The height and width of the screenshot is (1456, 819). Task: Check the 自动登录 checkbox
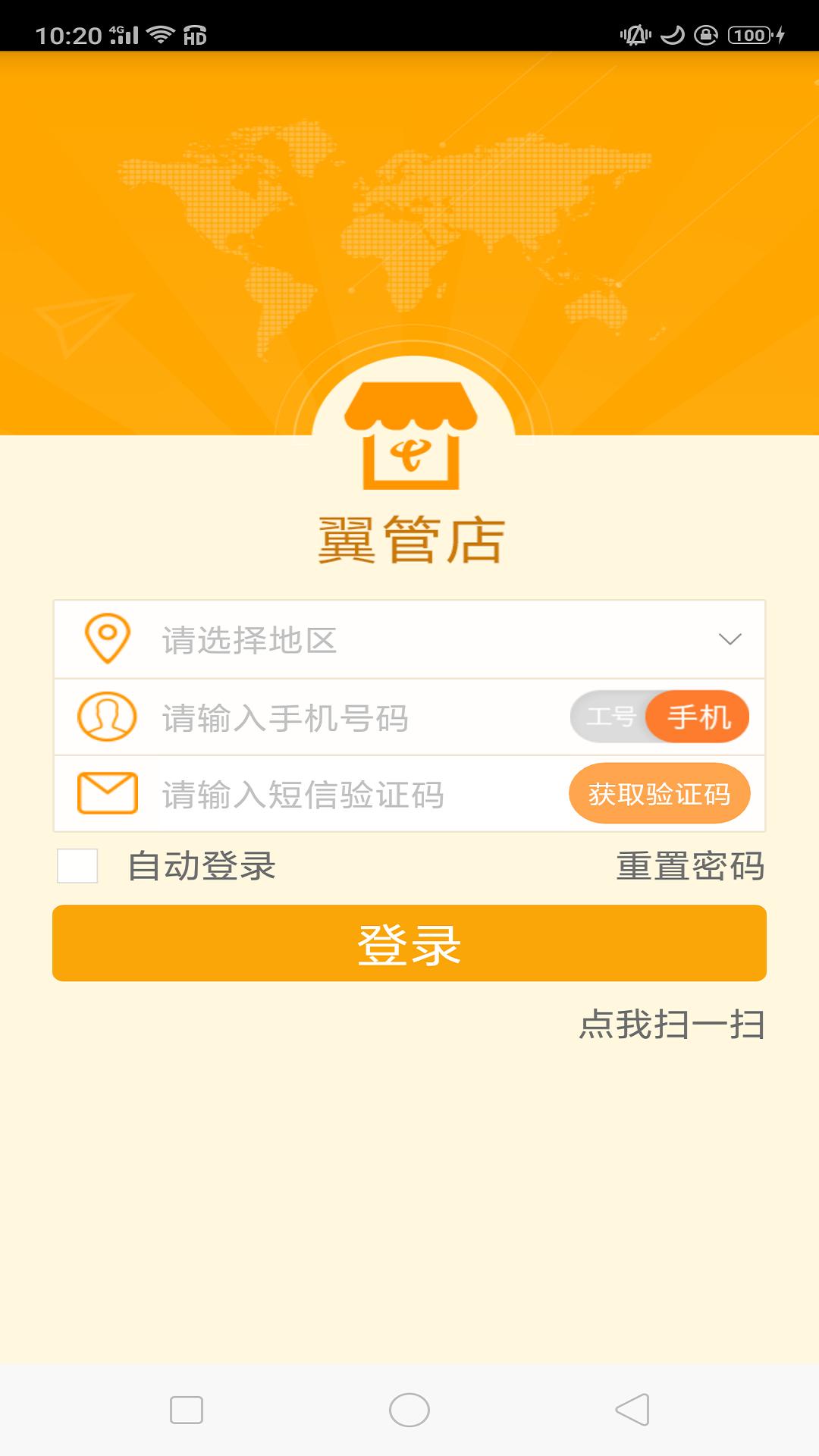[77, 866]
